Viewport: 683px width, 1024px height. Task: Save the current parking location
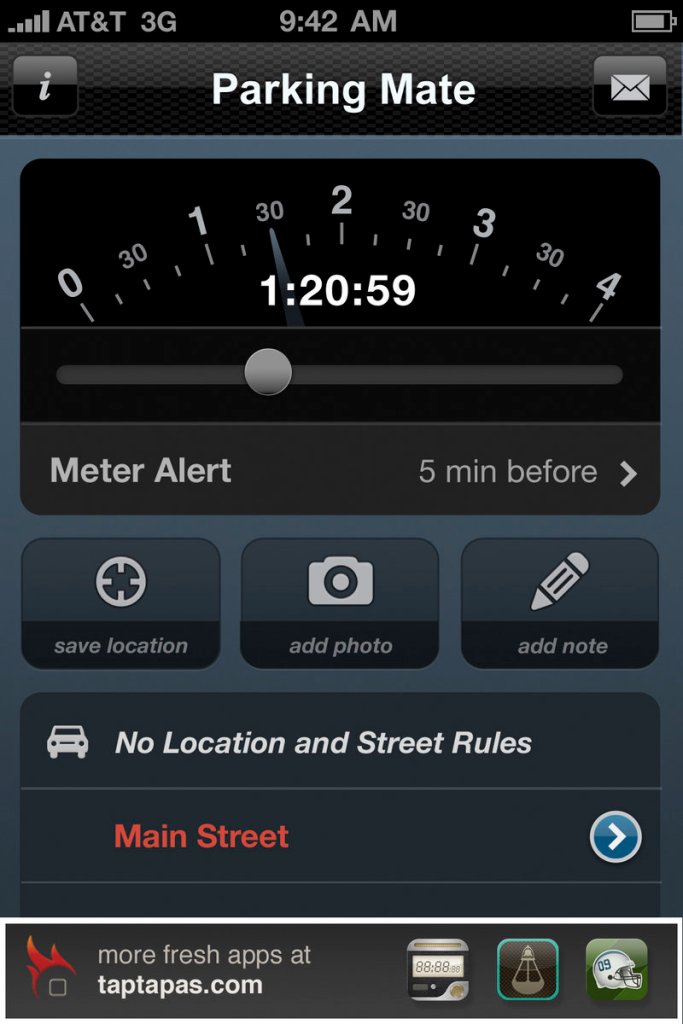[120, 603]
